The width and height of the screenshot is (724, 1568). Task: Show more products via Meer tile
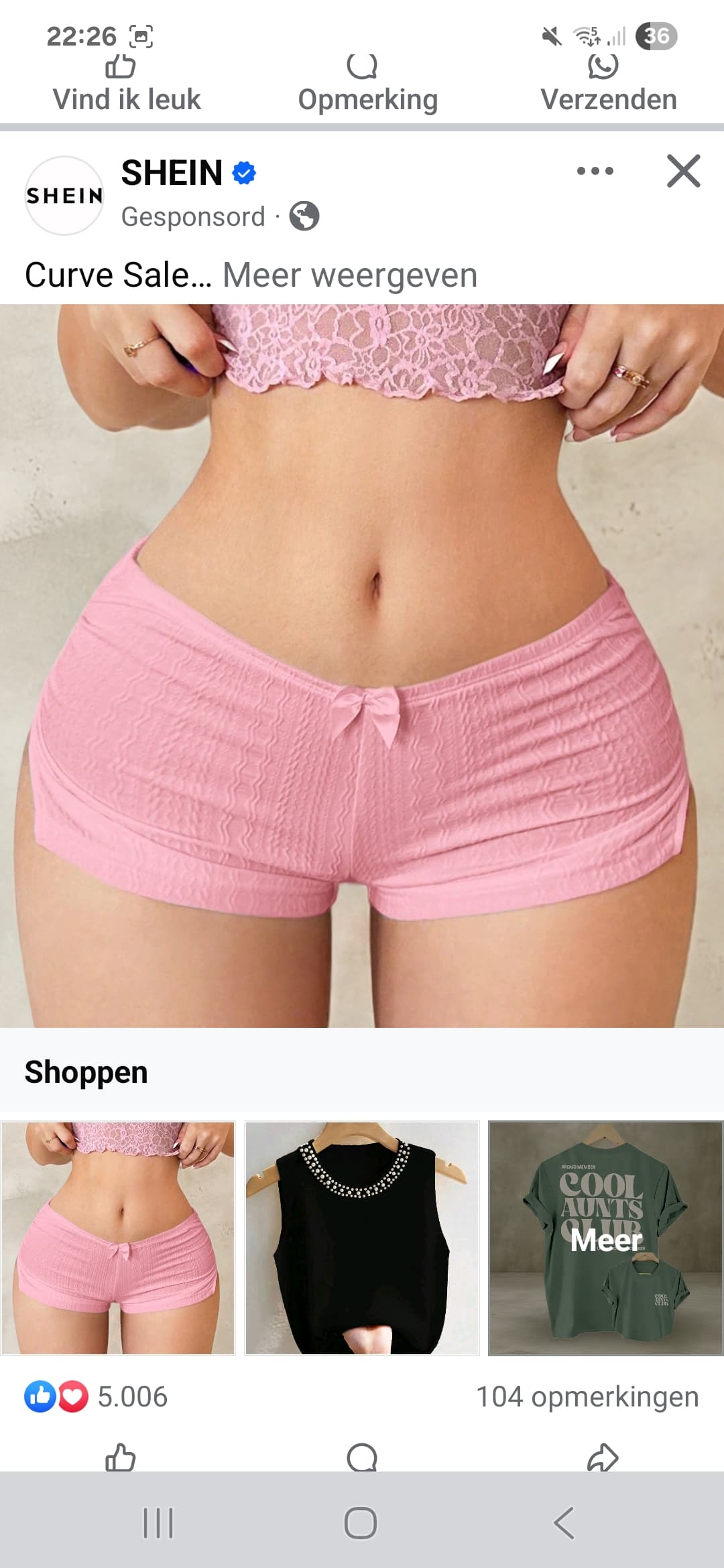[x=605, y=1238]
